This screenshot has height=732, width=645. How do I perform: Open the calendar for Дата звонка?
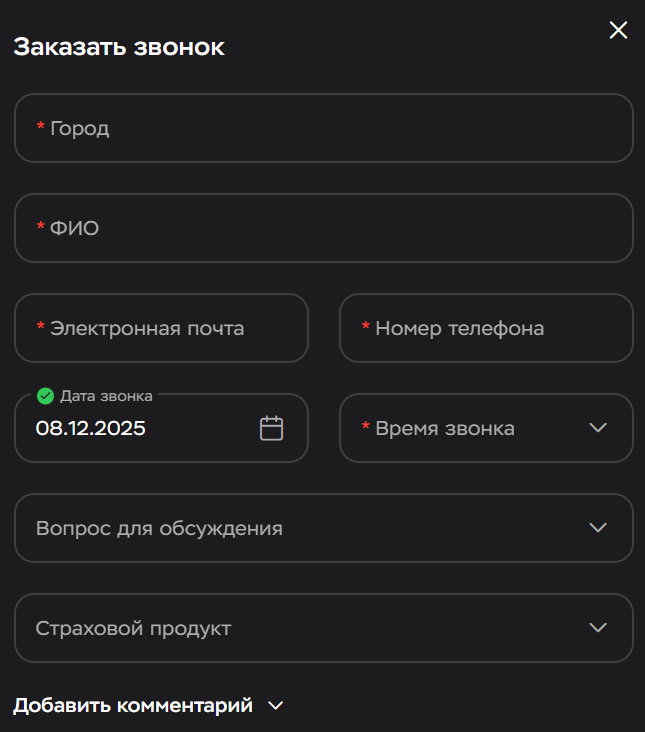point(271,428)
